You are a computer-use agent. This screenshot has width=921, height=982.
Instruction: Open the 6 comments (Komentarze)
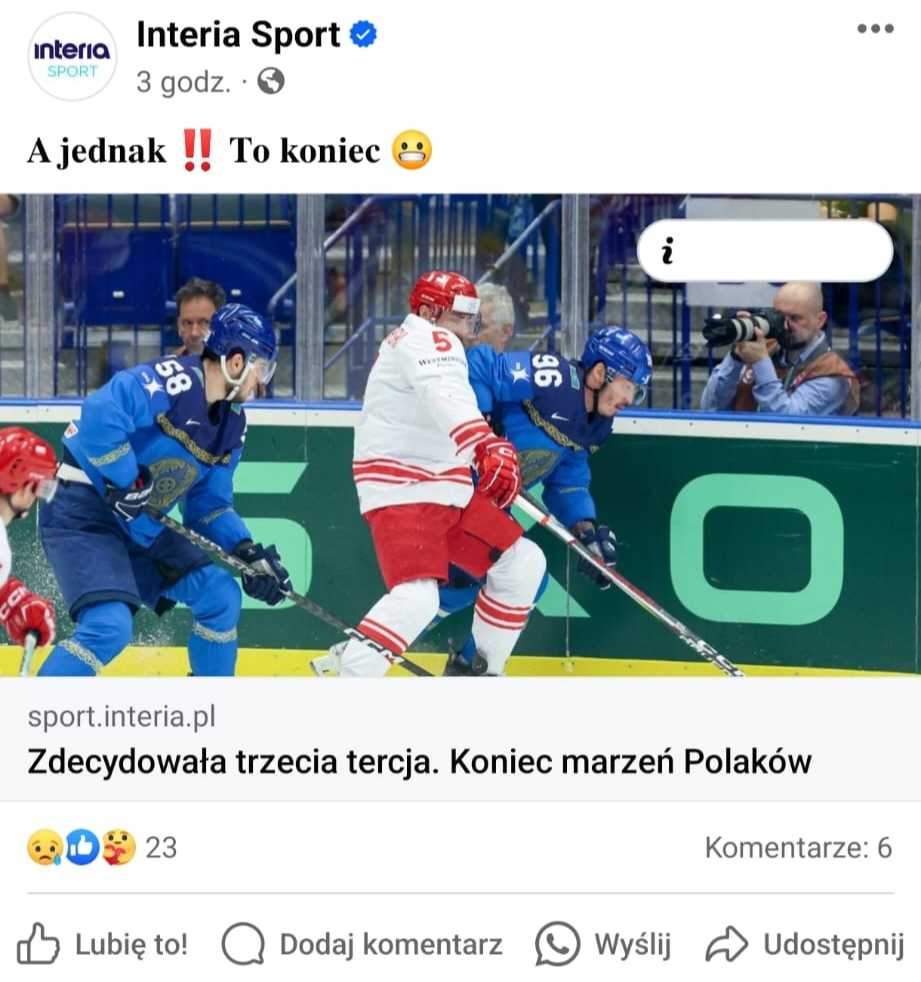[x=797, y=848]
